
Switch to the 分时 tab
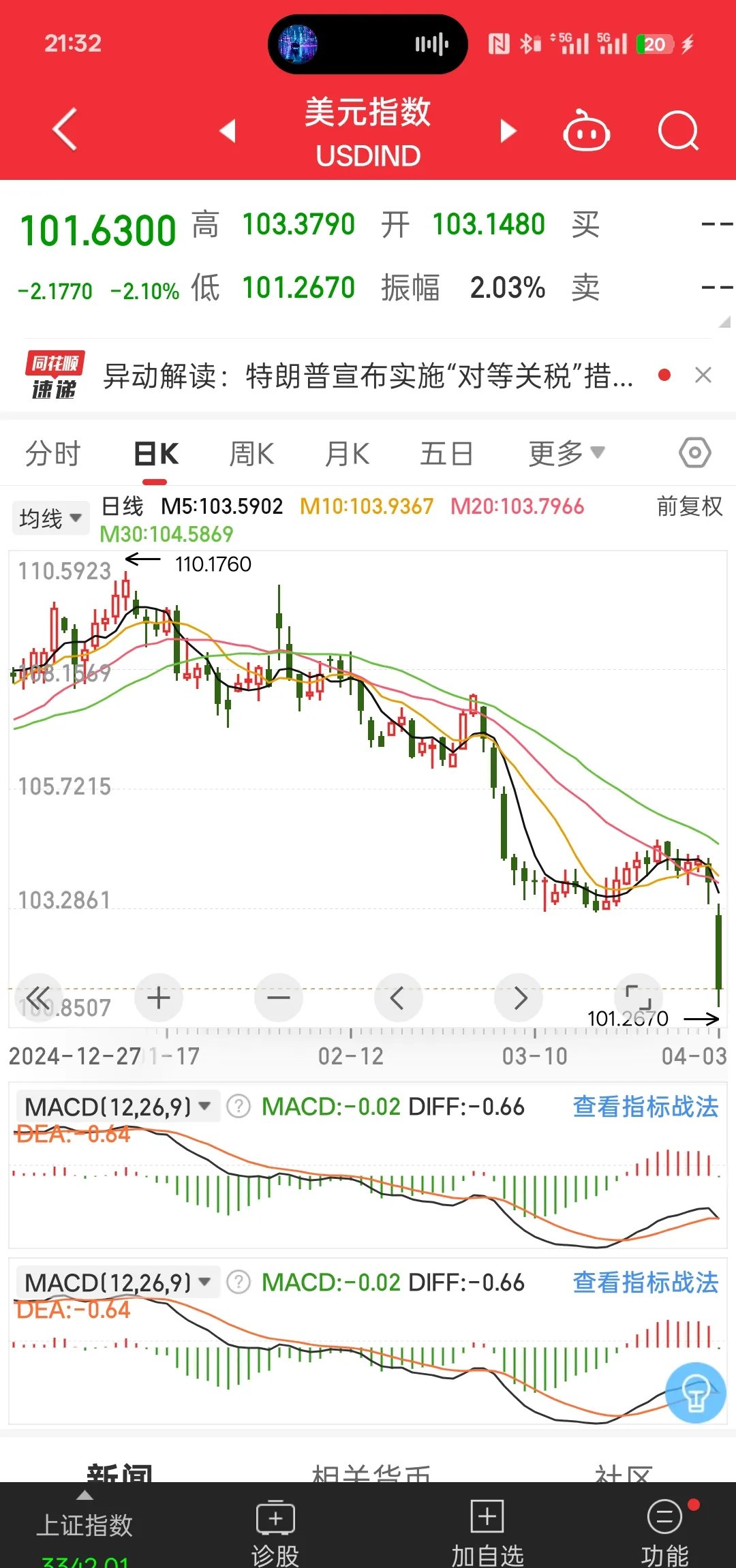click(54, 452)
